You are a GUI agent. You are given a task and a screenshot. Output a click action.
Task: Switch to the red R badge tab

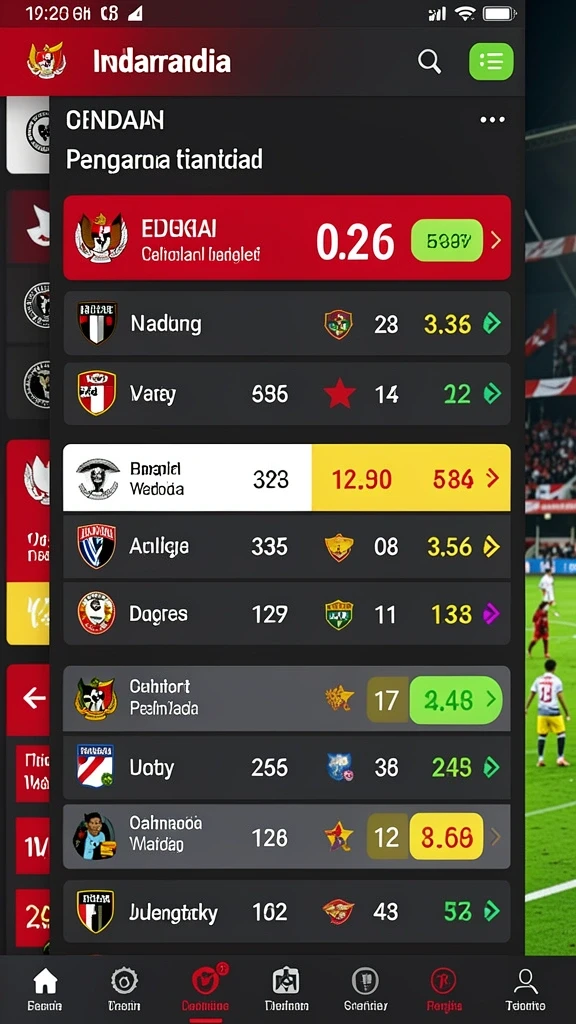pos(443,990)
